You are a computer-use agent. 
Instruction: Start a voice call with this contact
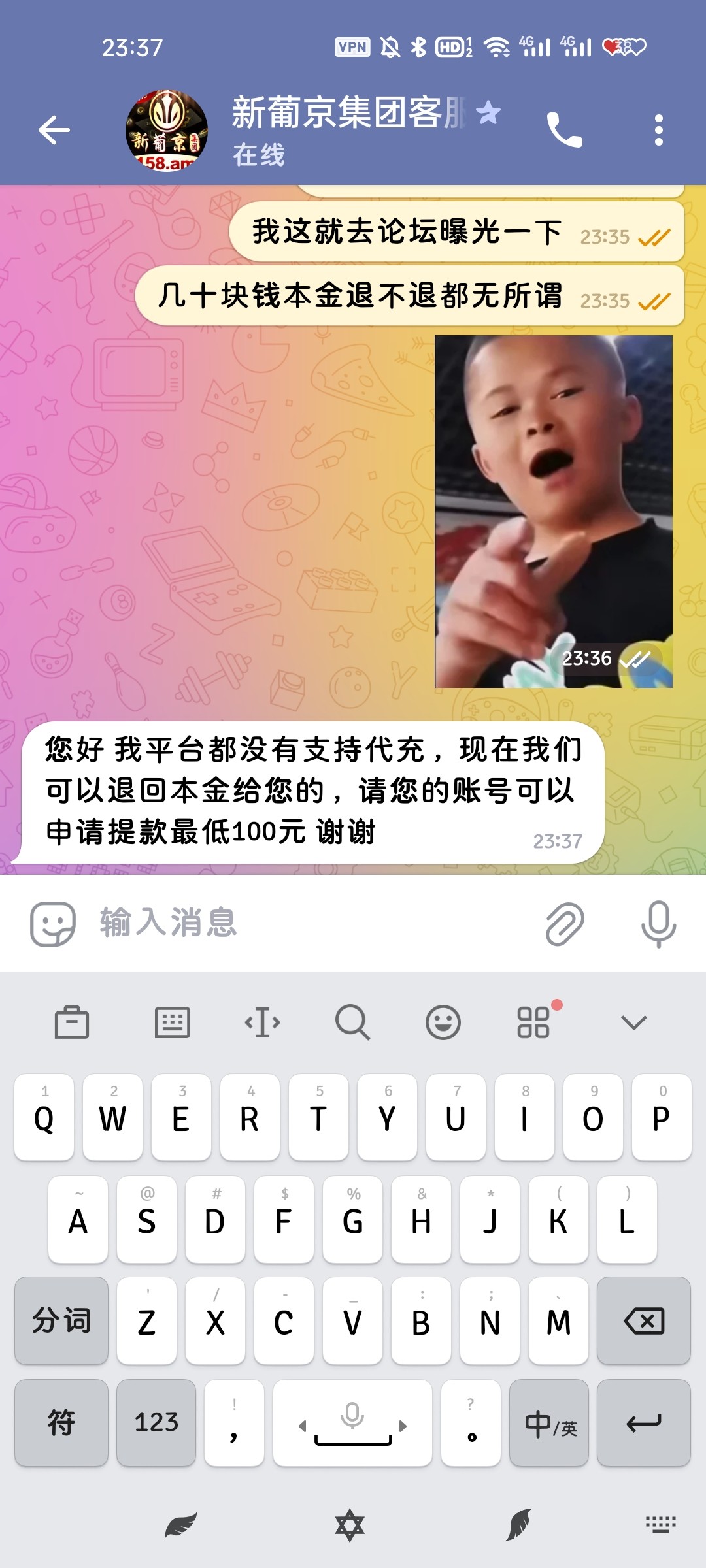(564, 130)
